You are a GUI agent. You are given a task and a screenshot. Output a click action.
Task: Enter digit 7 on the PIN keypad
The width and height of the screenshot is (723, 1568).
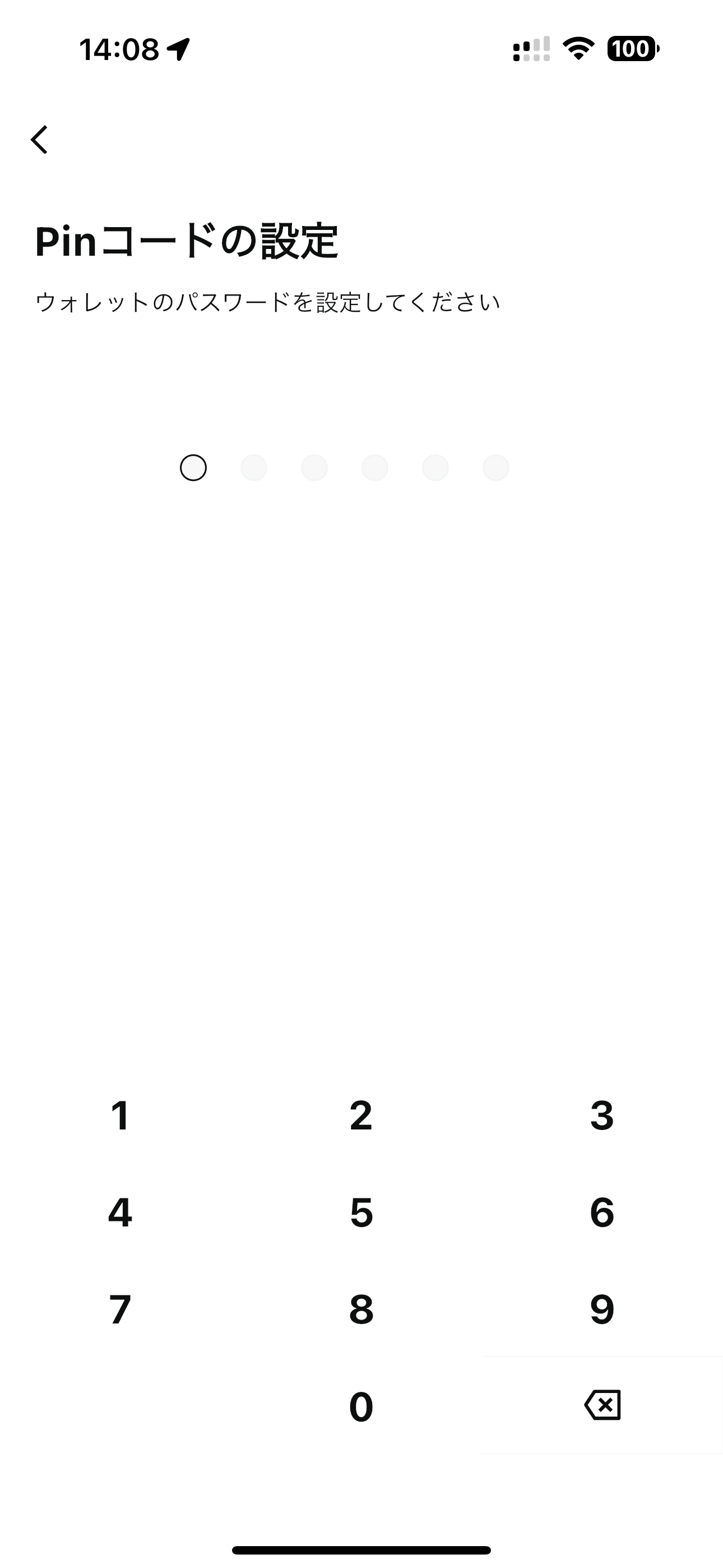(x=120, y=1309)
